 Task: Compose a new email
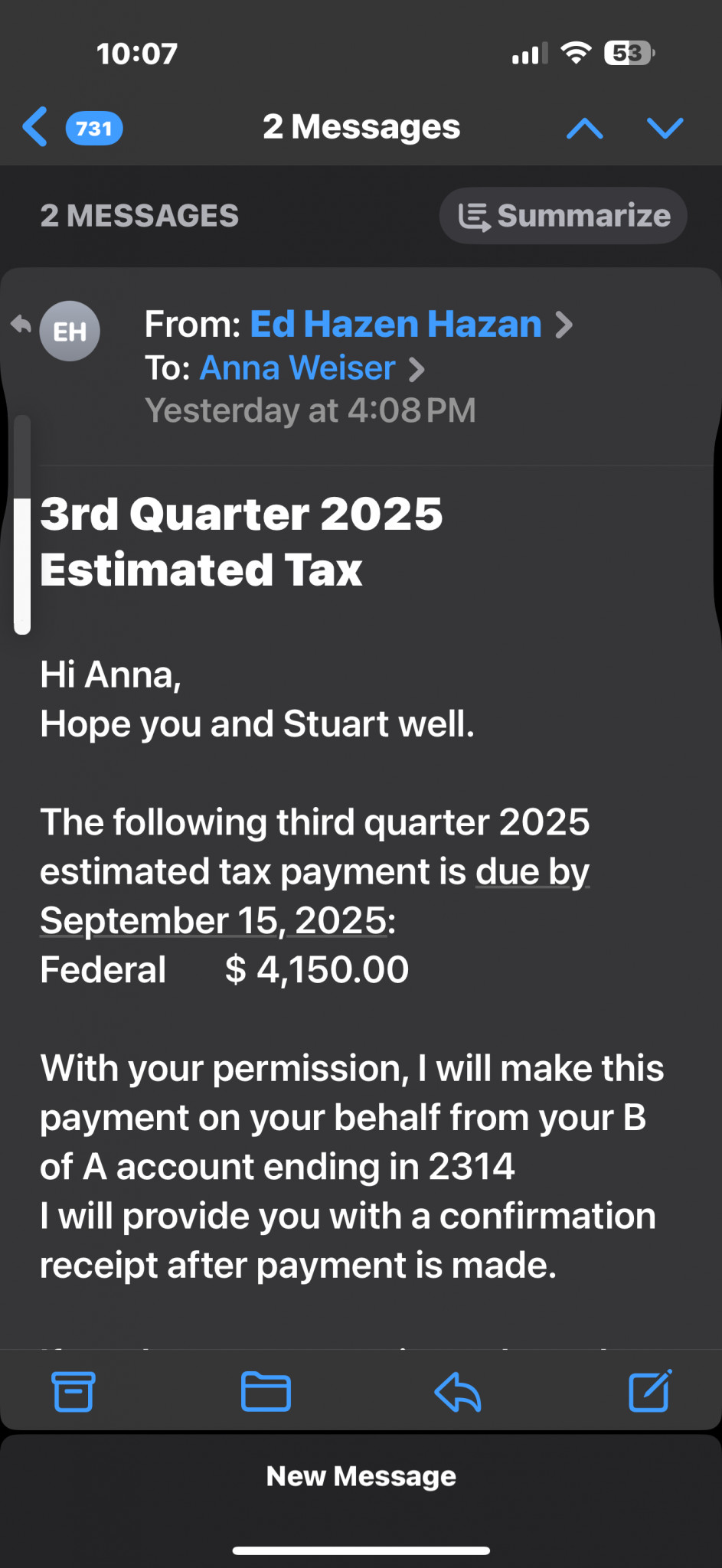click(649, 1391)
